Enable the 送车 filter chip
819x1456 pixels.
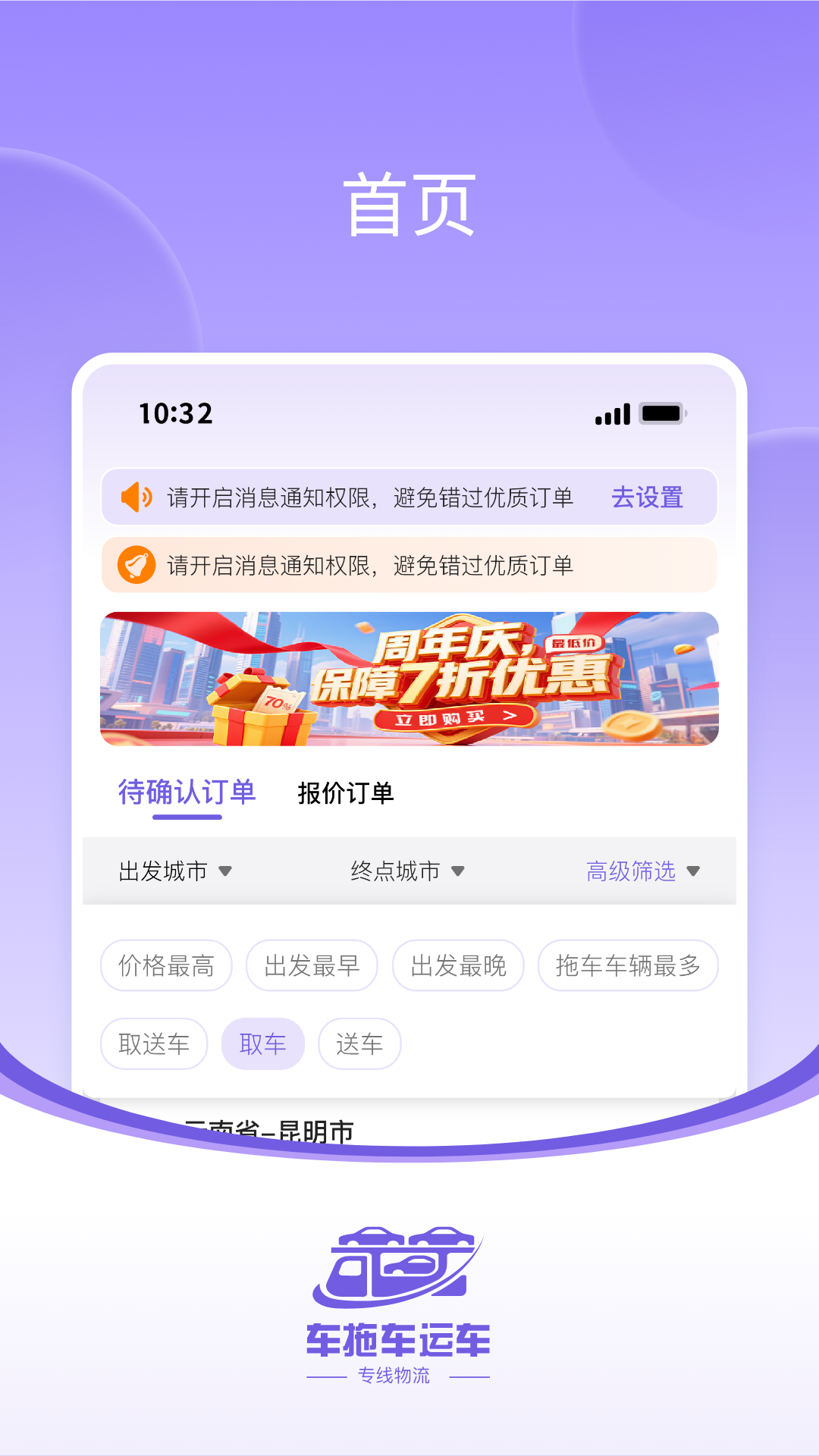pos(359,1043)
